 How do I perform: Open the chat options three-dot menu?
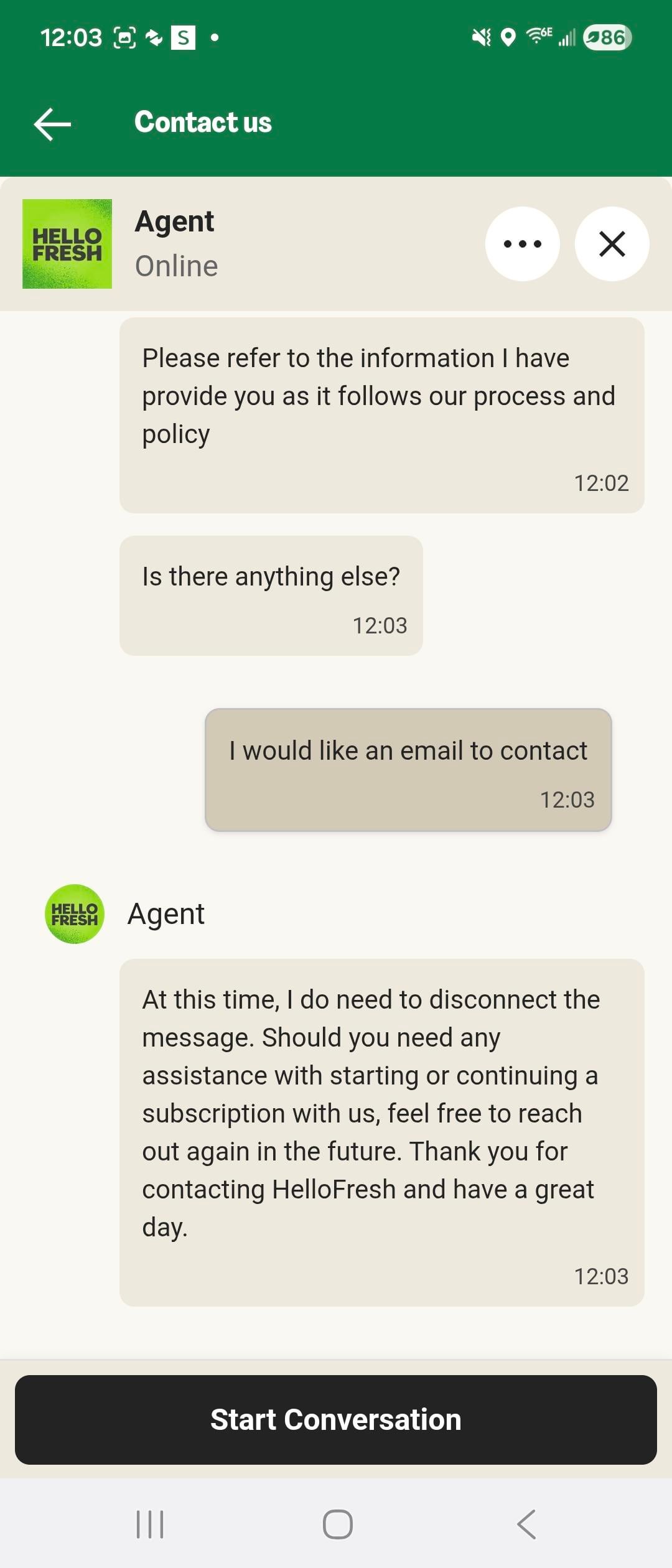tap(522, 244)
